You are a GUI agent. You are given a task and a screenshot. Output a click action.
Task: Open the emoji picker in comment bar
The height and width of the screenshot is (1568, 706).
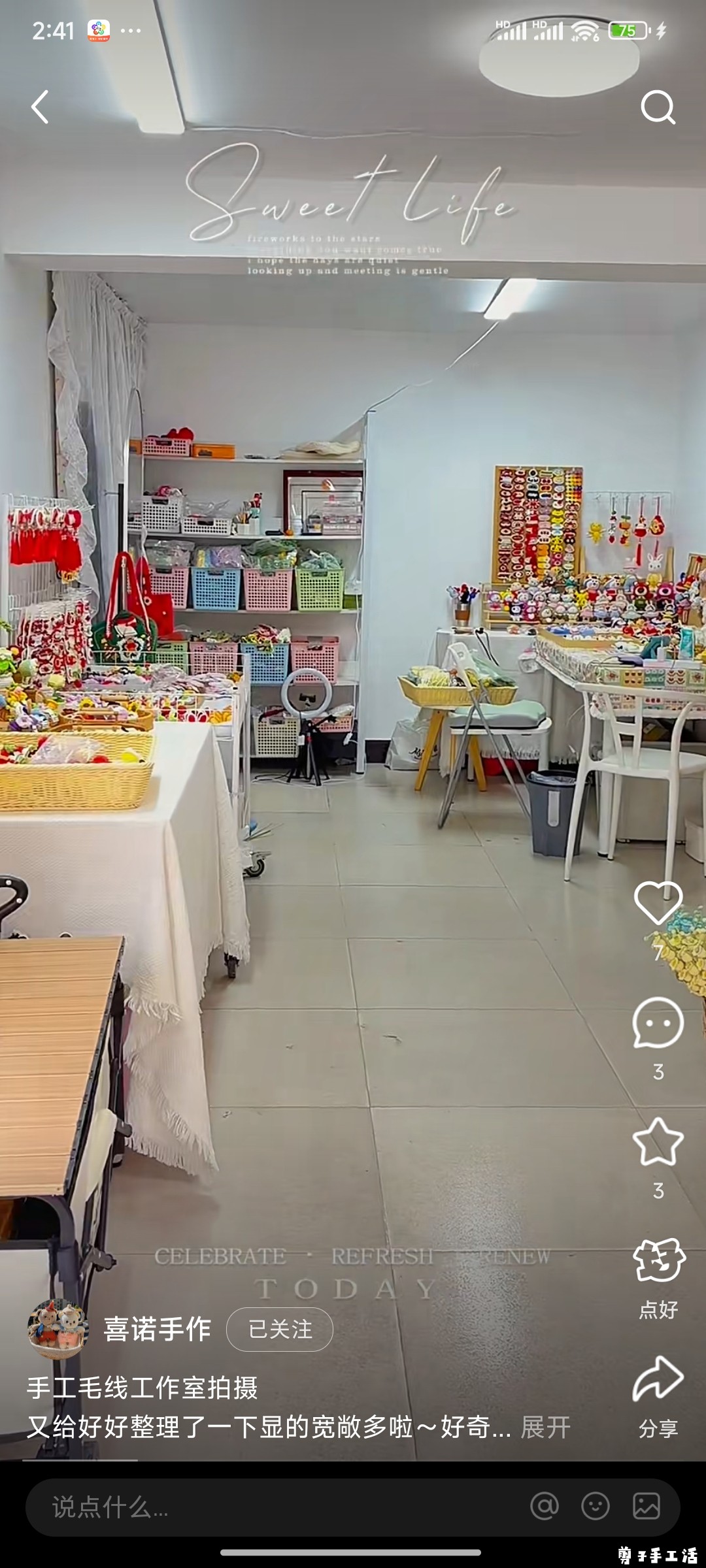click(596, 1507)
